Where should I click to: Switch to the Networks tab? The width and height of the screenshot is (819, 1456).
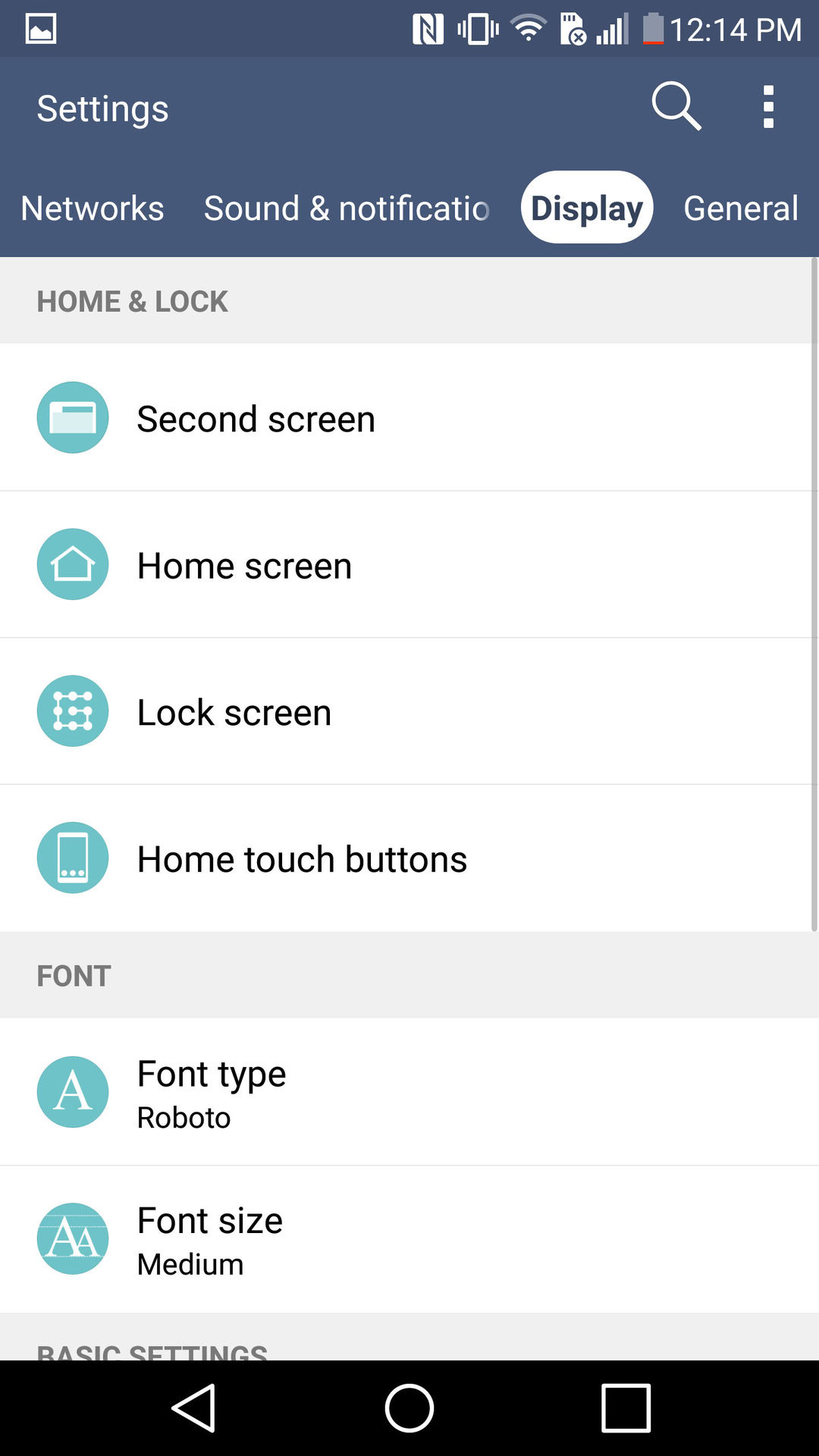pyautogui.click(x=93, y=208)
